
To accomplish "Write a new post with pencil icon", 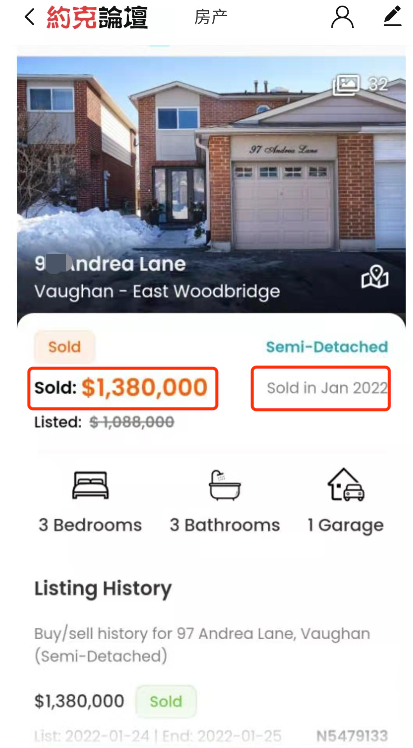I will click(392, 17).
